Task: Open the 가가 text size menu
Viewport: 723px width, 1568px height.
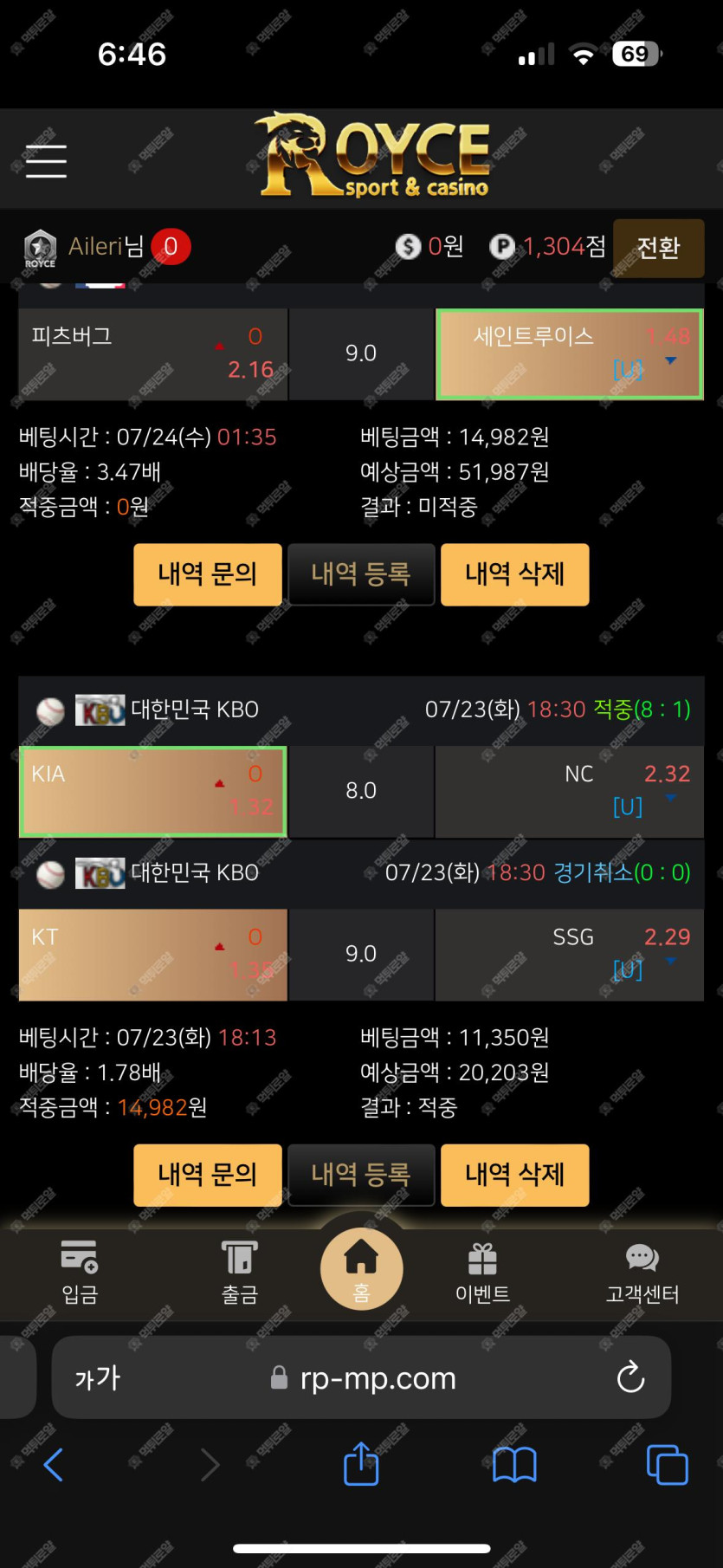Action: coord(97,1377)
